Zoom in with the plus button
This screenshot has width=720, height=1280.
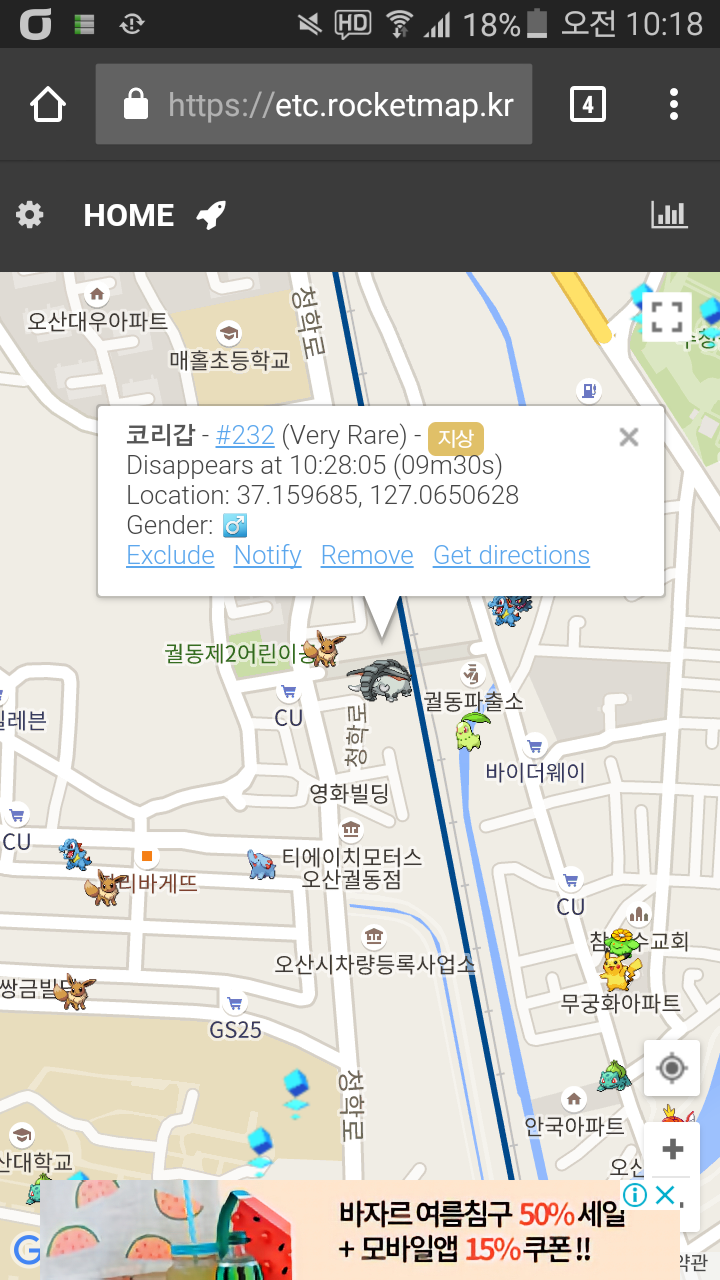tap(672, 1149)
